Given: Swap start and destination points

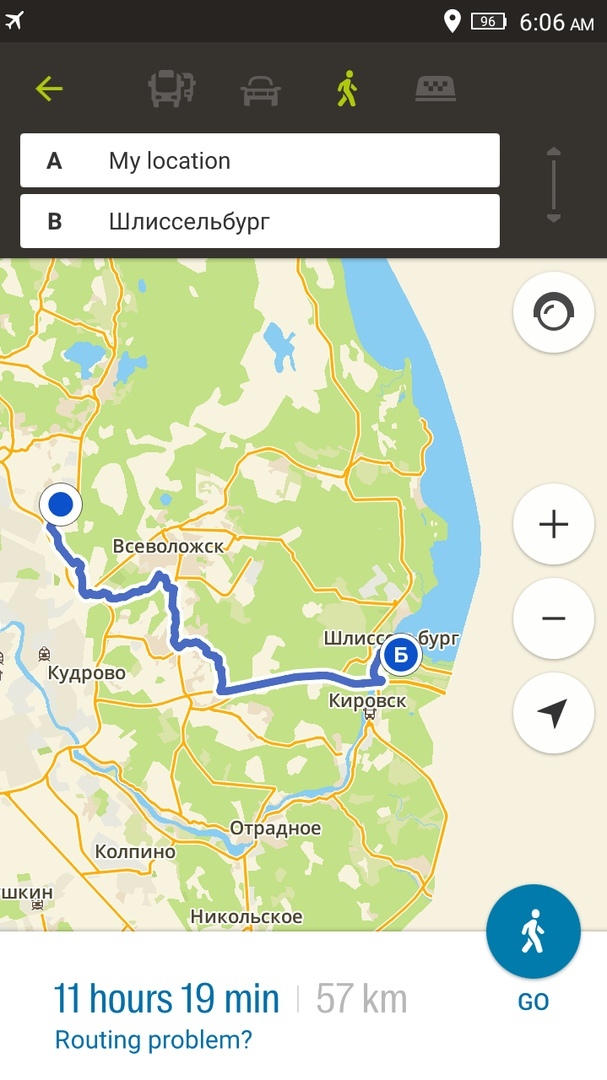Looking at the screenshot, I should coord(553,186).
